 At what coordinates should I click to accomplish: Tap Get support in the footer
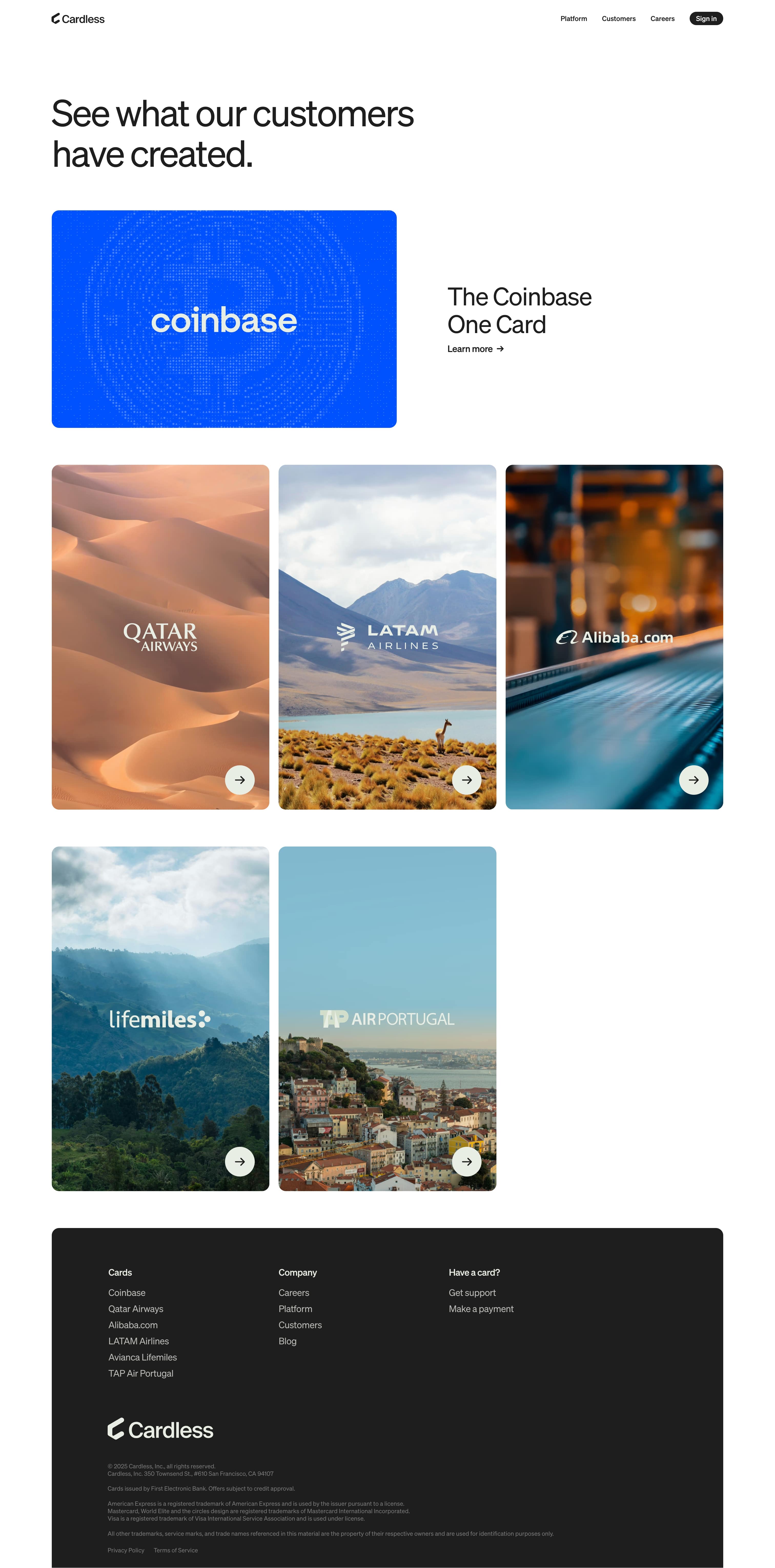(x=472, y=1292)
